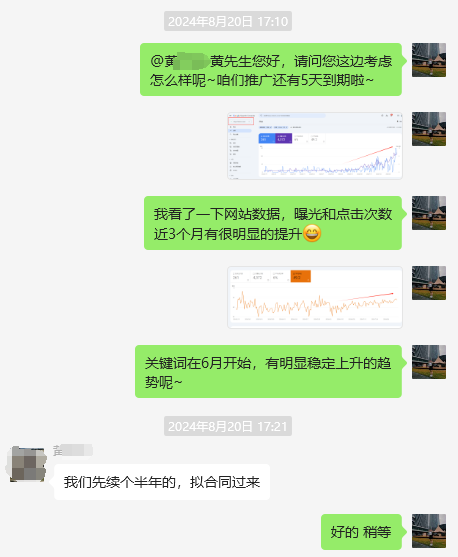The image size is (458, 557).
Task: Open the pixelated avatar of the customer
Action: click(x=27, y=464)
